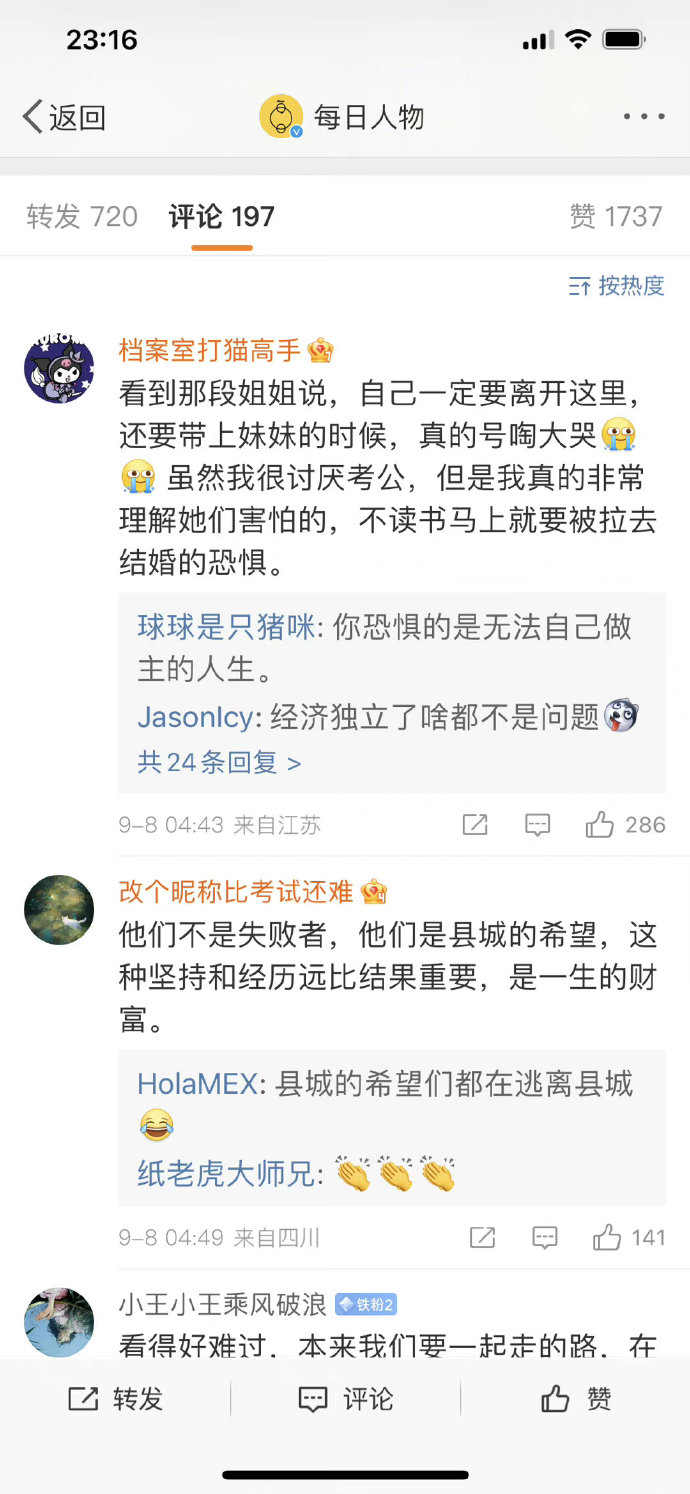Open 球球是只猪咪's username link
The width and height of the screenshot is (690, 1494).
coord(226,627)
